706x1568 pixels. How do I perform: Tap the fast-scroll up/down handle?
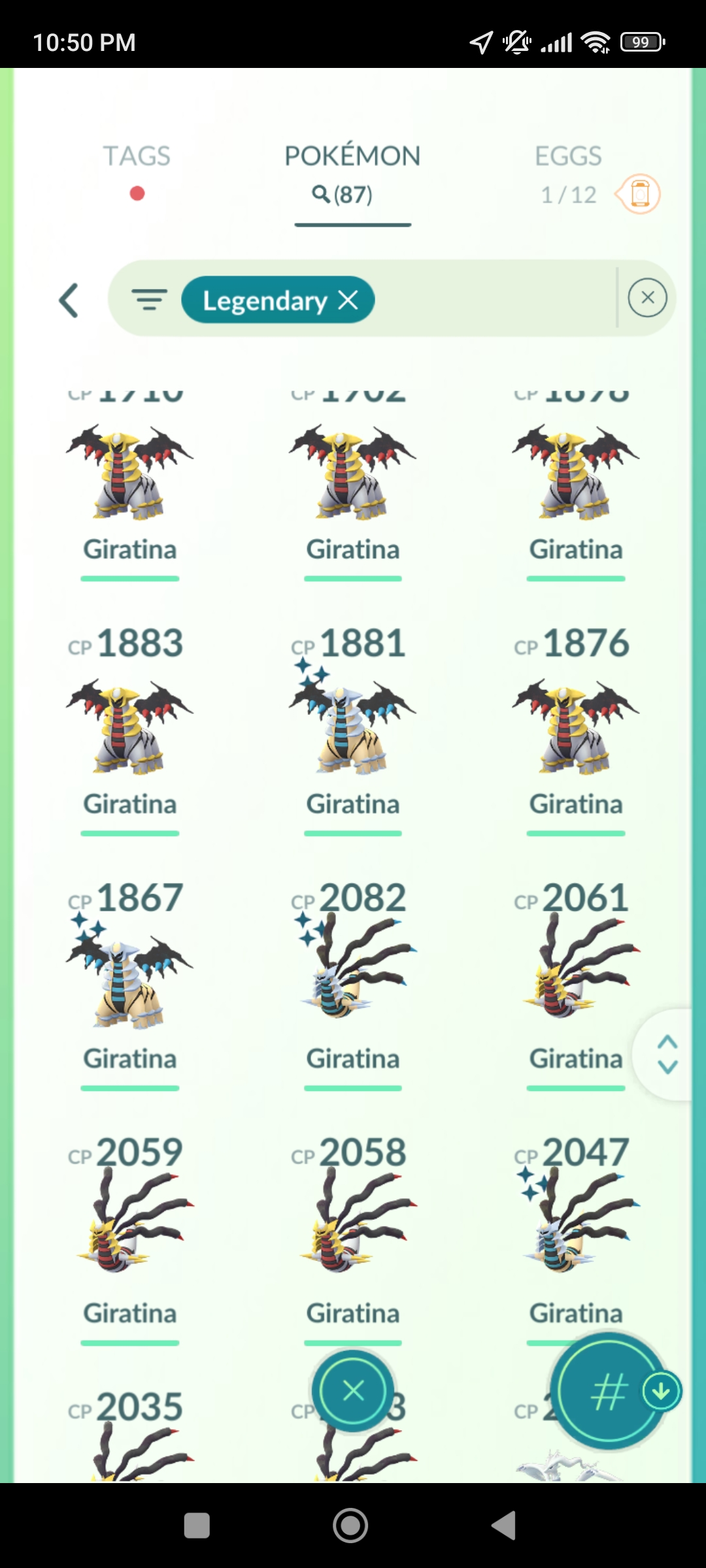tap(667, 1054)
